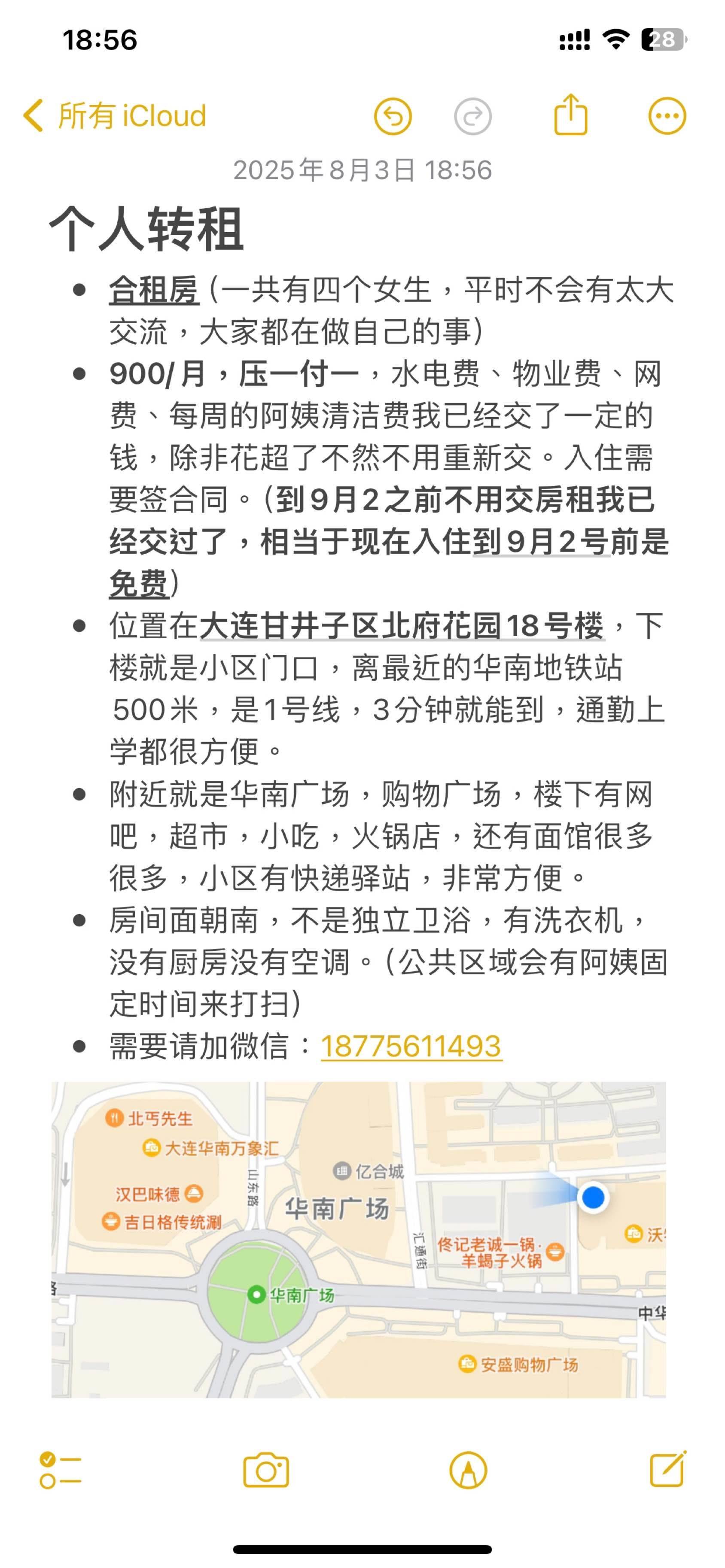Tap the phone number link 18775611493
The height and width of the screenshot is (1568, 725).
pos(411,1046)
